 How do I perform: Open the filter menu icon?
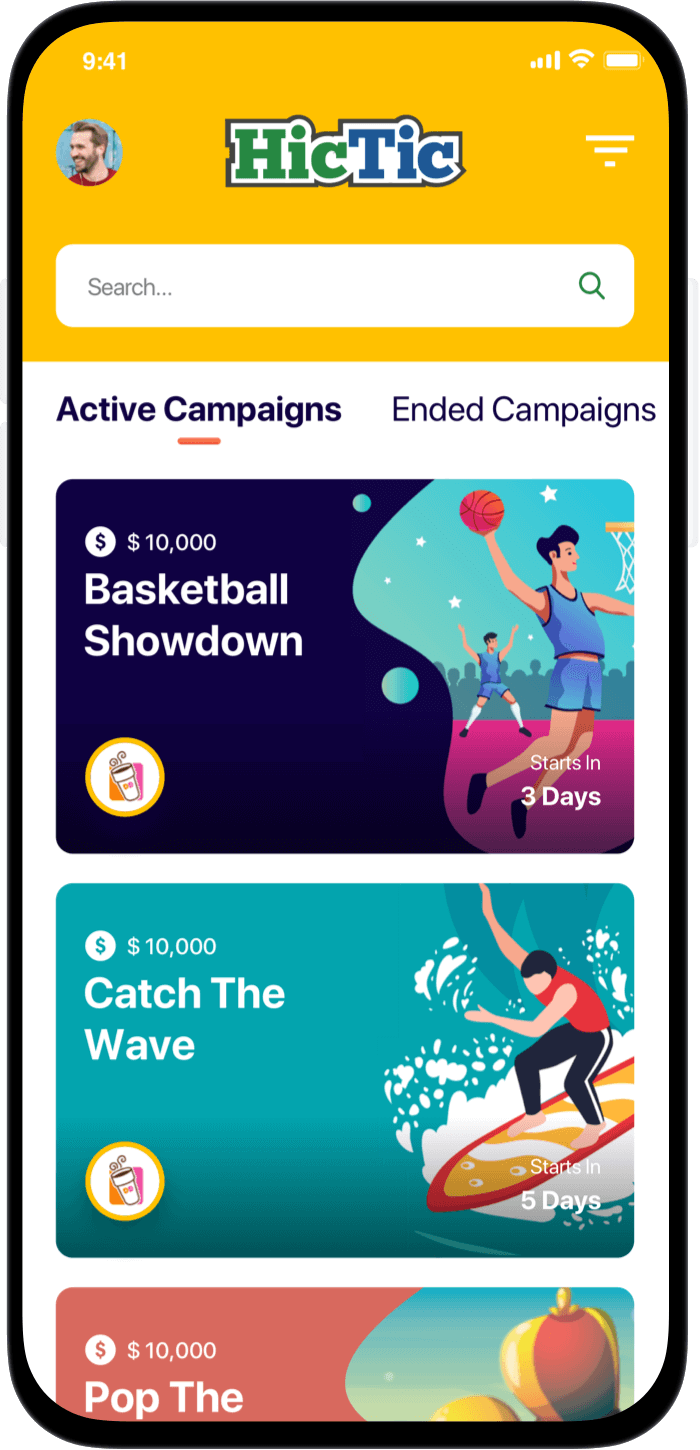pos(610,151)
